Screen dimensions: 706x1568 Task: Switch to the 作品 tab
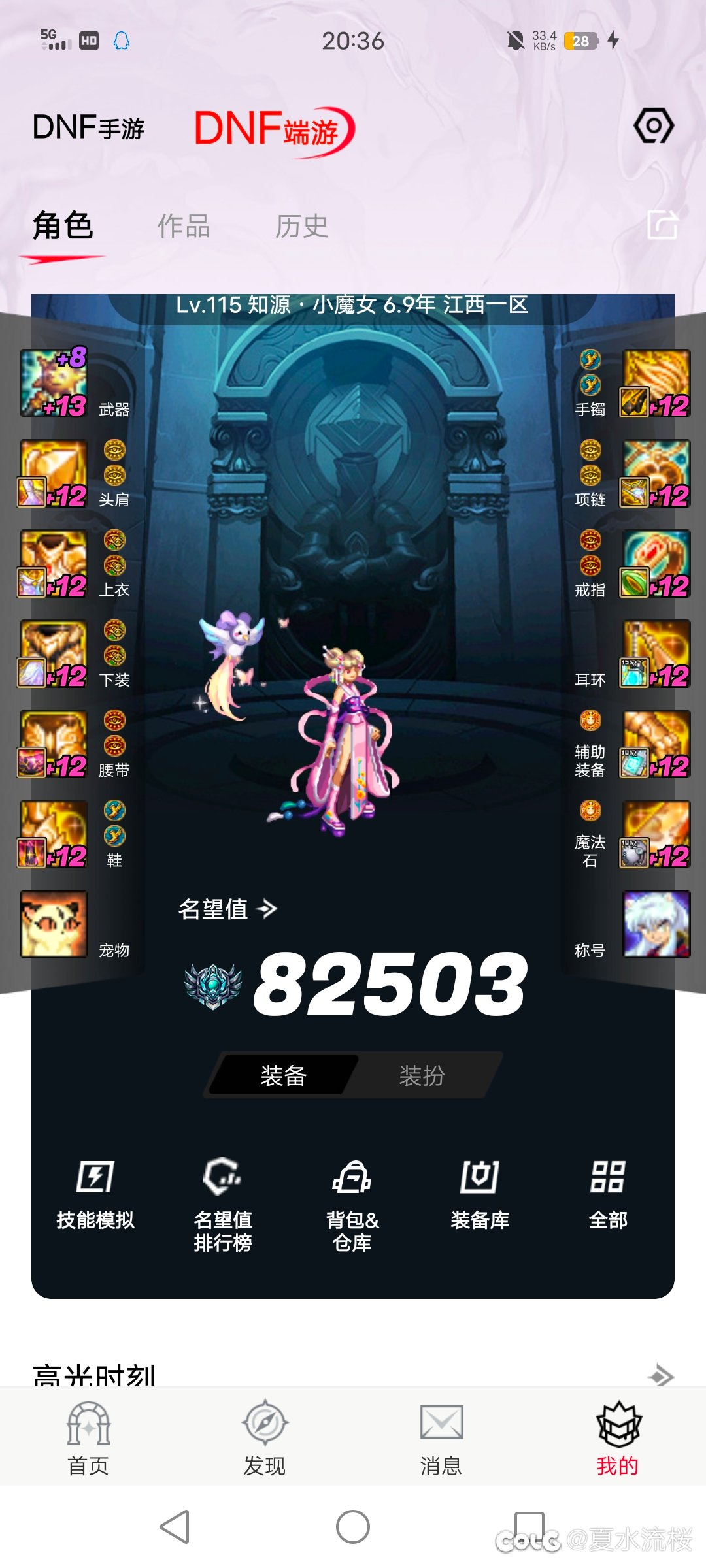(x=184, y=226)
